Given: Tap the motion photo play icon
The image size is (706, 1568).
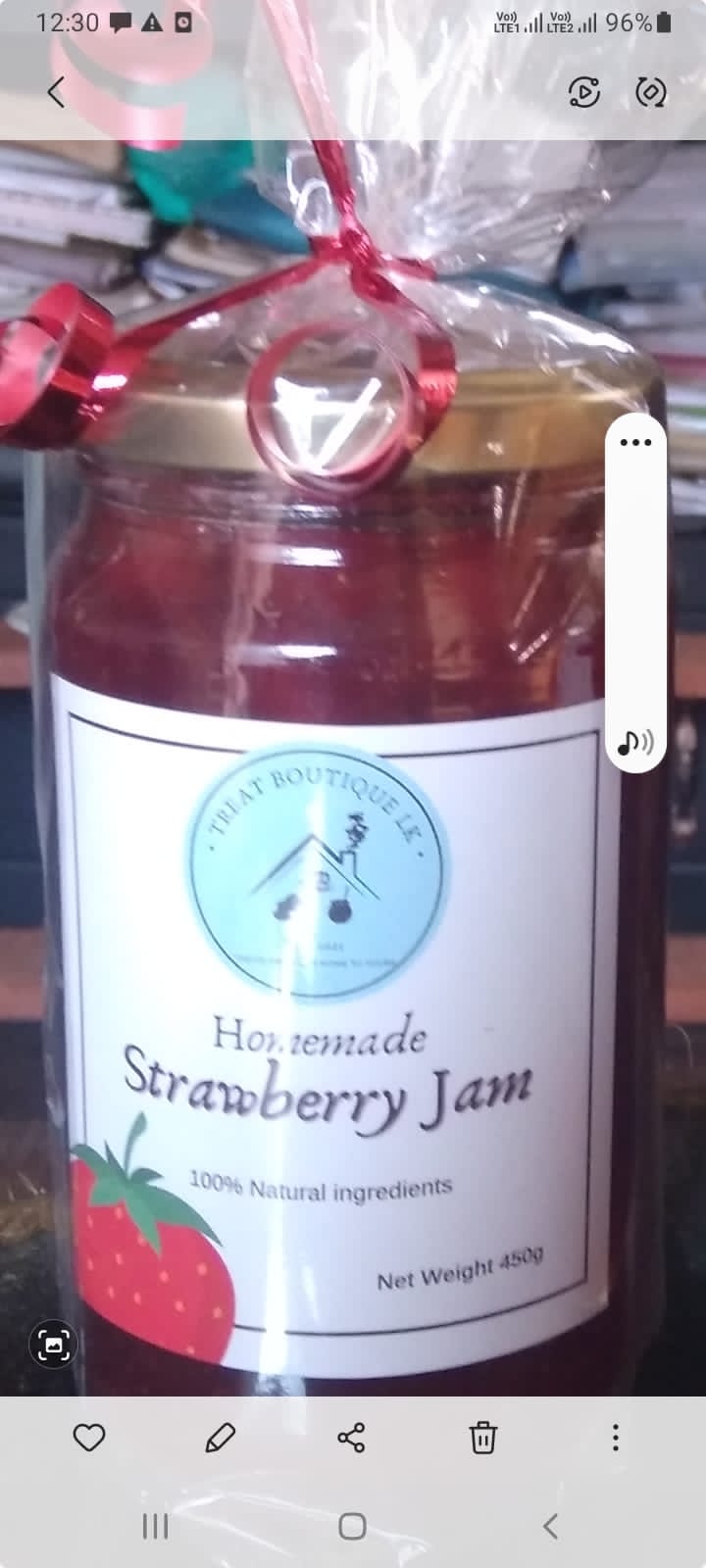Looking at the screenshot, I should coord(584,93).
